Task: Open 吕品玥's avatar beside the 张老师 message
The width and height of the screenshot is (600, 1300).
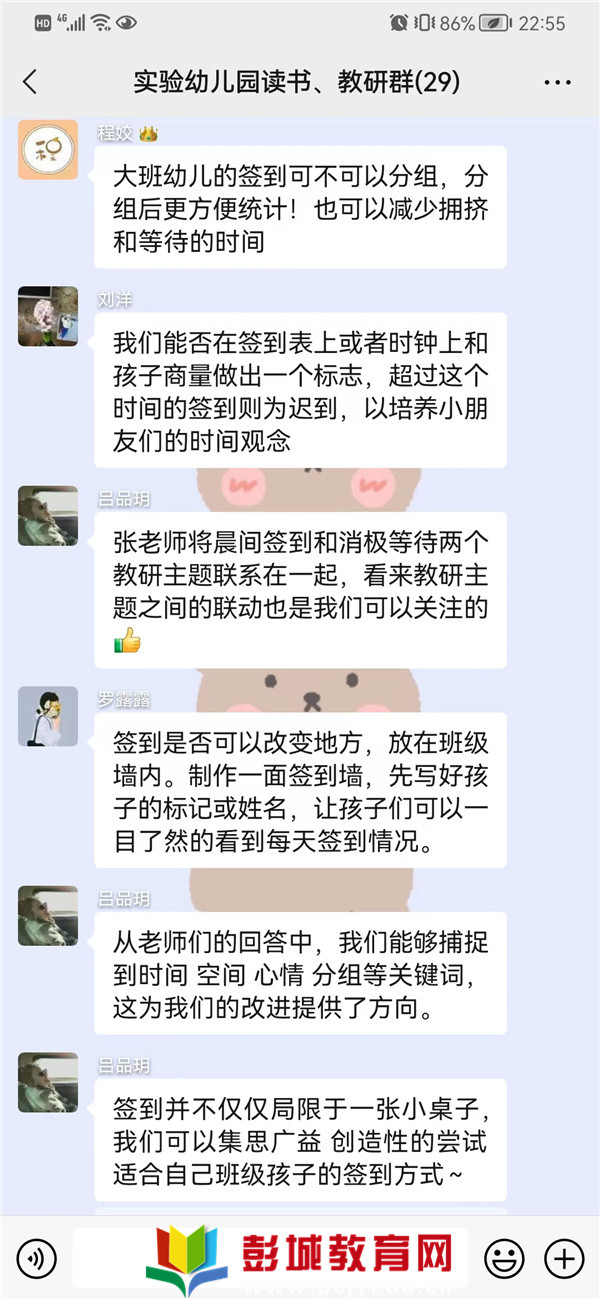Action: click(48, 516)
